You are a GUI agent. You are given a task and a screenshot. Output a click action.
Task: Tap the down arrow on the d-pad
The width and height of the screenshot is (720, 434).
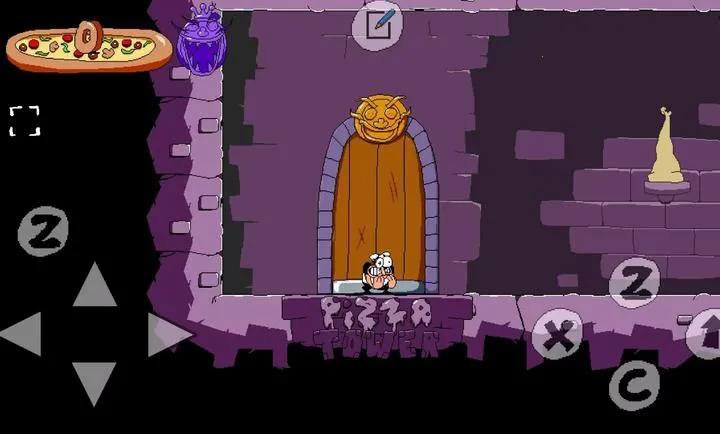point(95,382)
